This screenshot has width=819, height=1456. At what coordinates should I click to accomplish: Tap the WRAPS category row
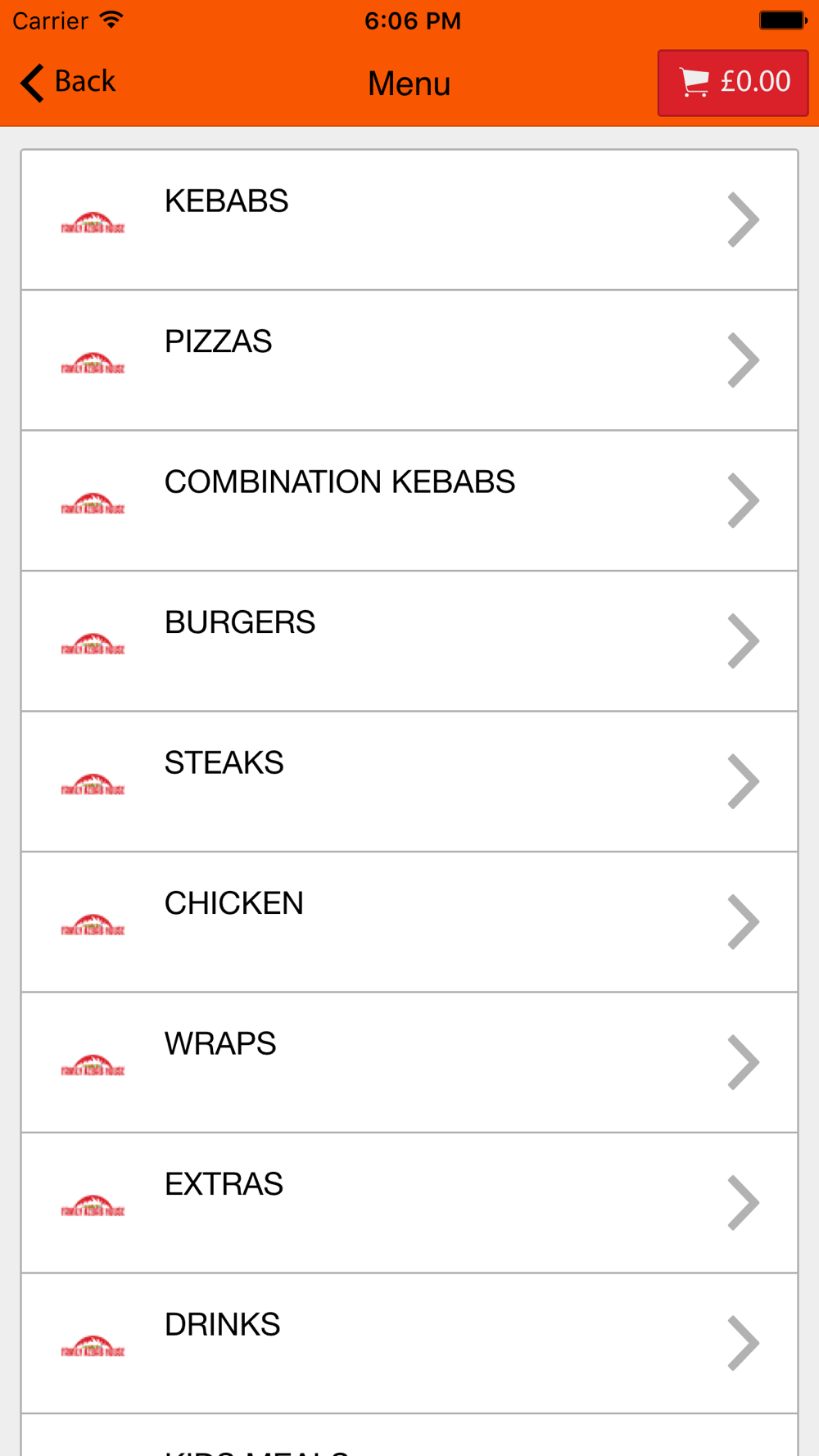point(409,1063)
